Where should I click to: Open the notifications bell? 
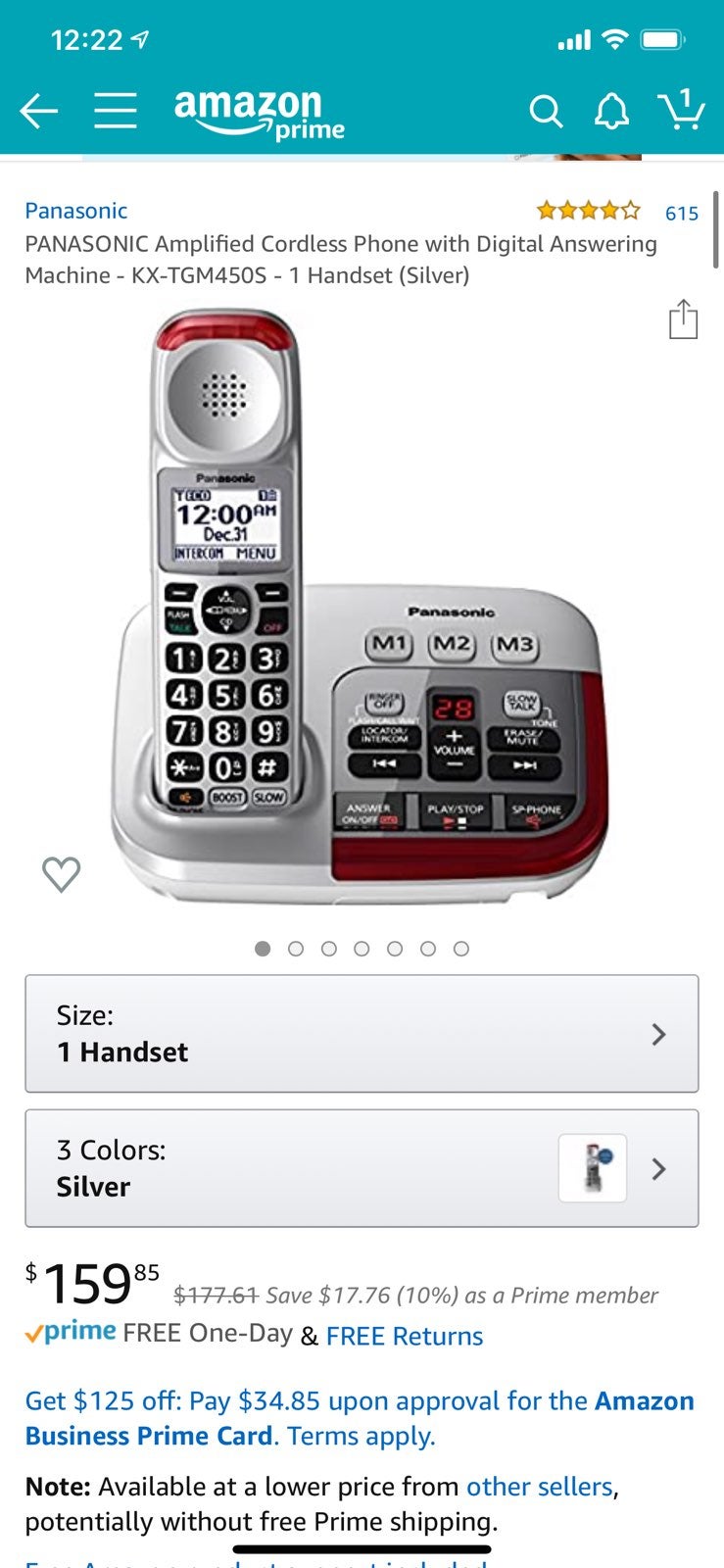[612, 112]
